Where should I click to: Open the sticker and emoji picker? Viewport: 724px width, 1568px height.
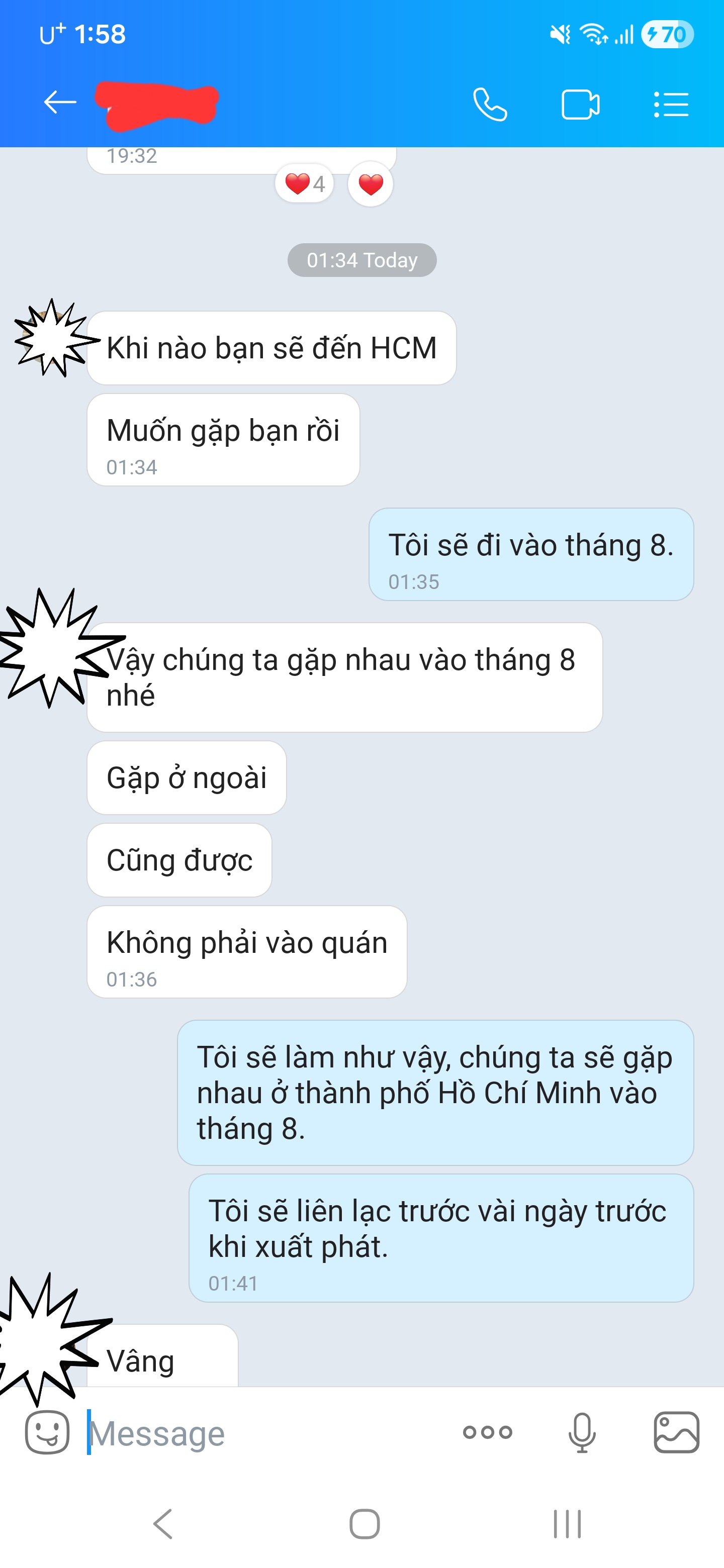coord(47,1432)
